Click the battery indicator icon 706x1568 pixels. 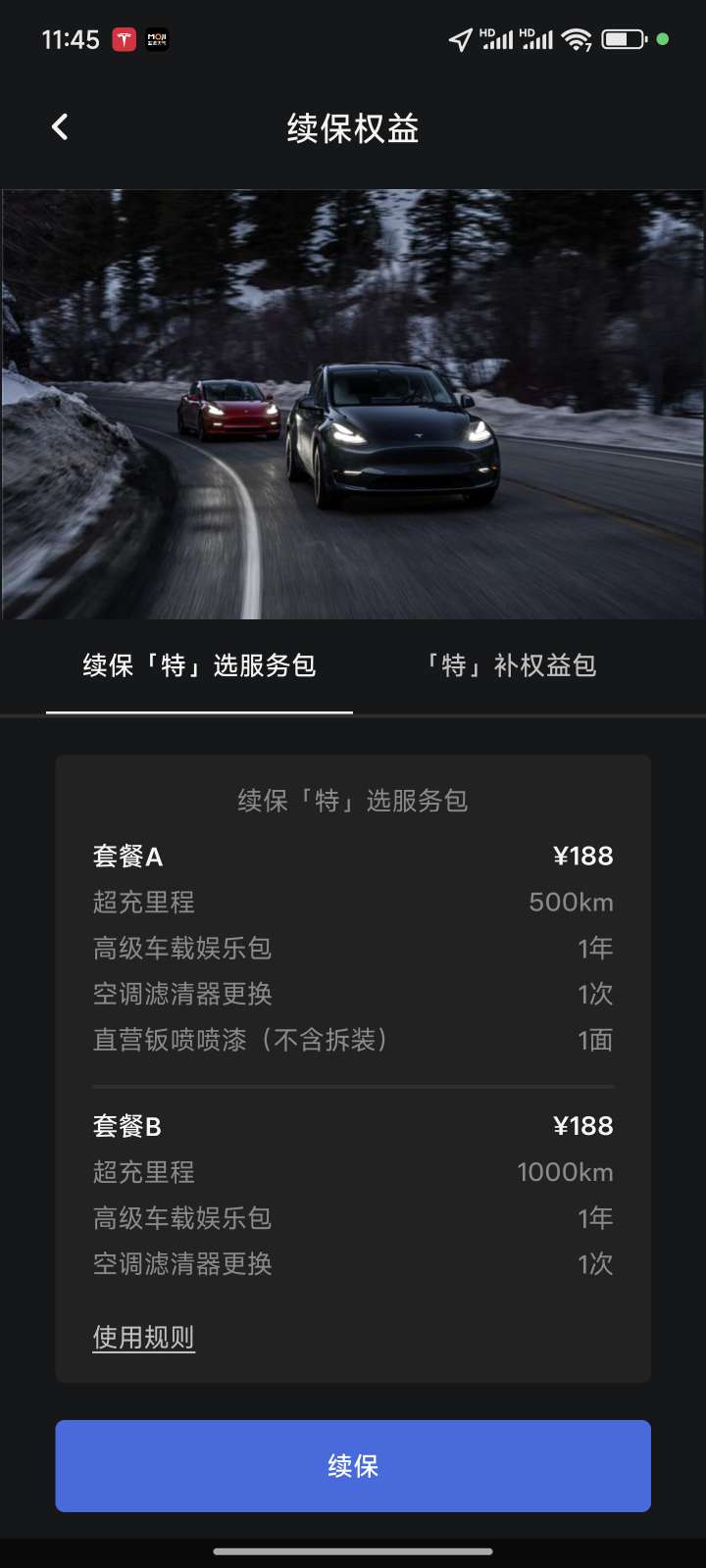(x=622, y=40)
